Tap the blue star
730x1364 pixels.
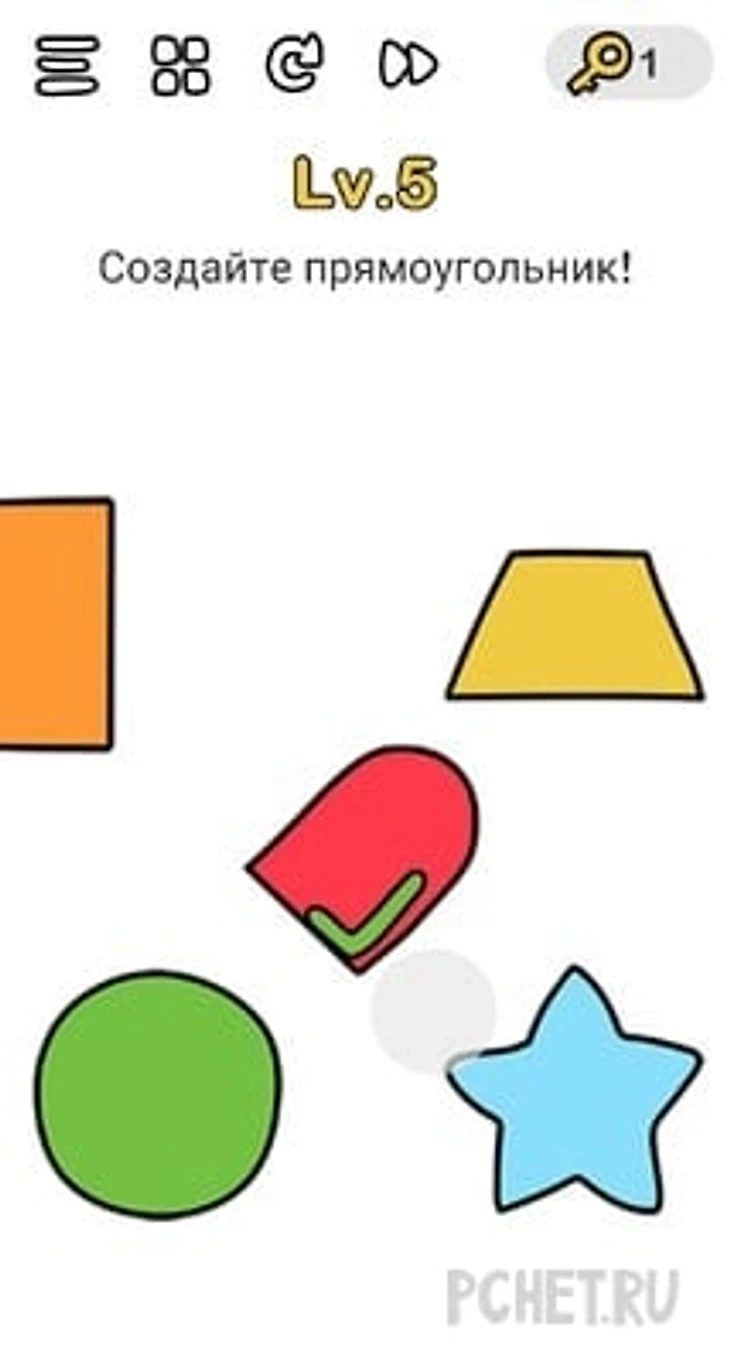(575, 1093)
